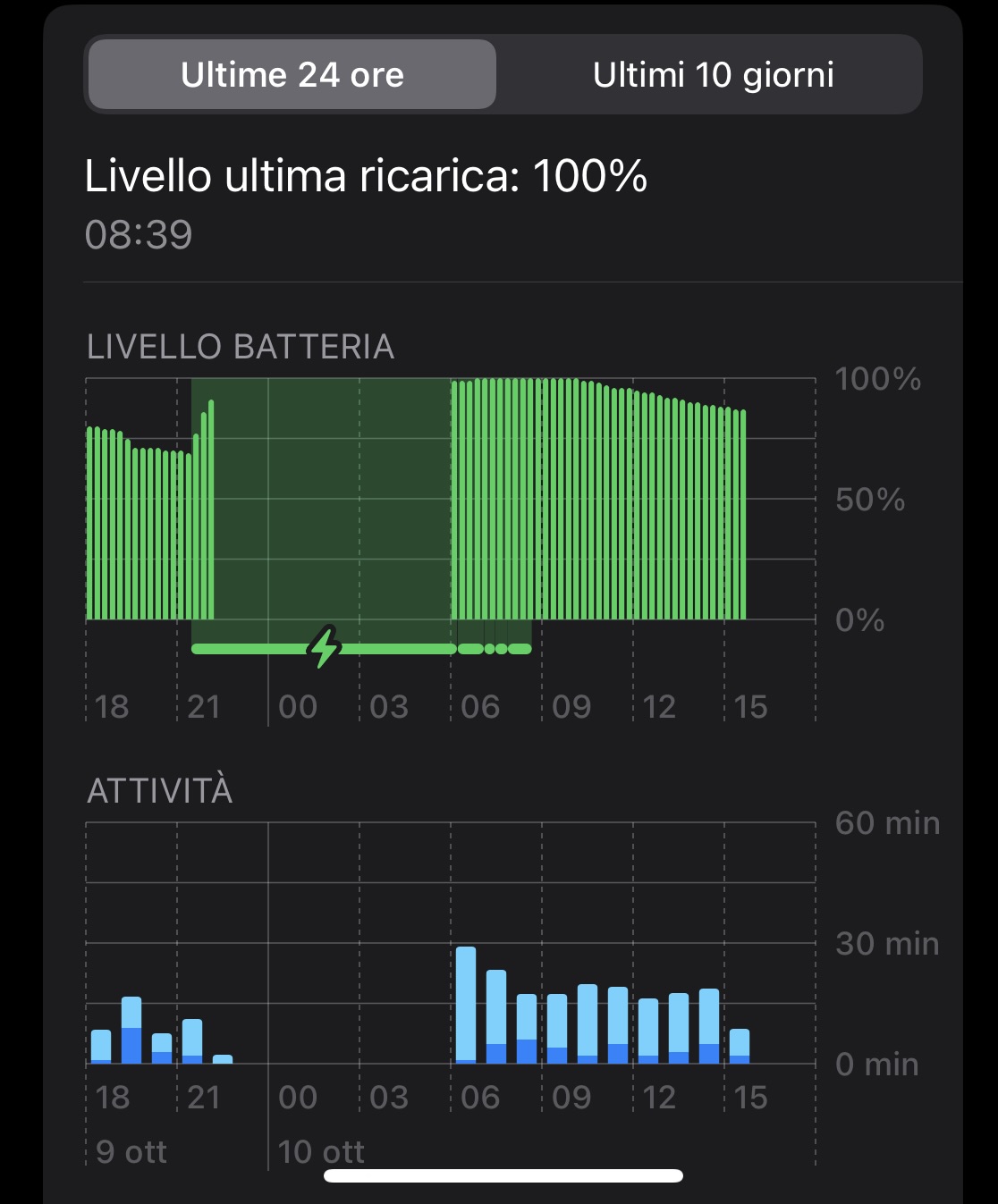Tap the tallest activity bar at 06
This screenshot has width=998, height=1204.
466,1005
